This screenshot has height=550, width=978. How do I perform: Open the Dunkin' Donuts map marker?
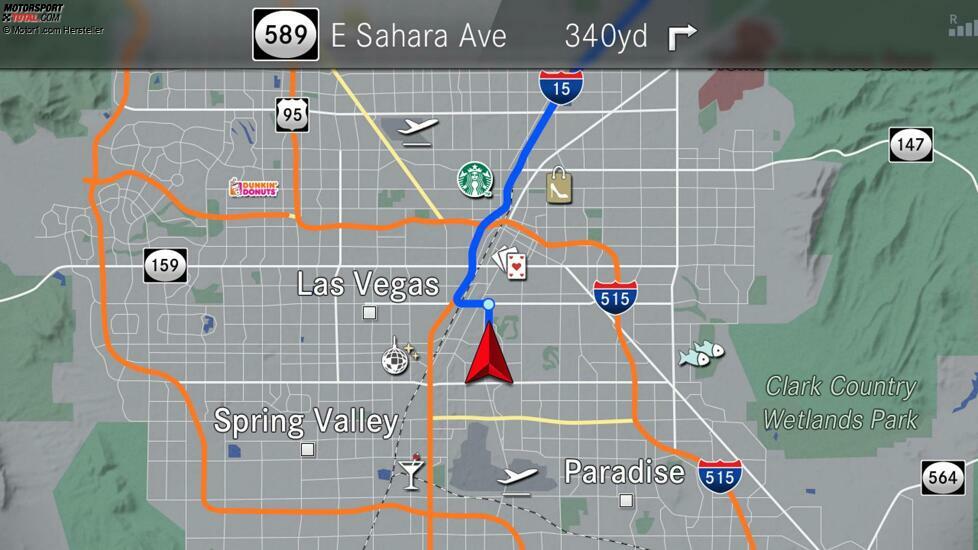254,188
